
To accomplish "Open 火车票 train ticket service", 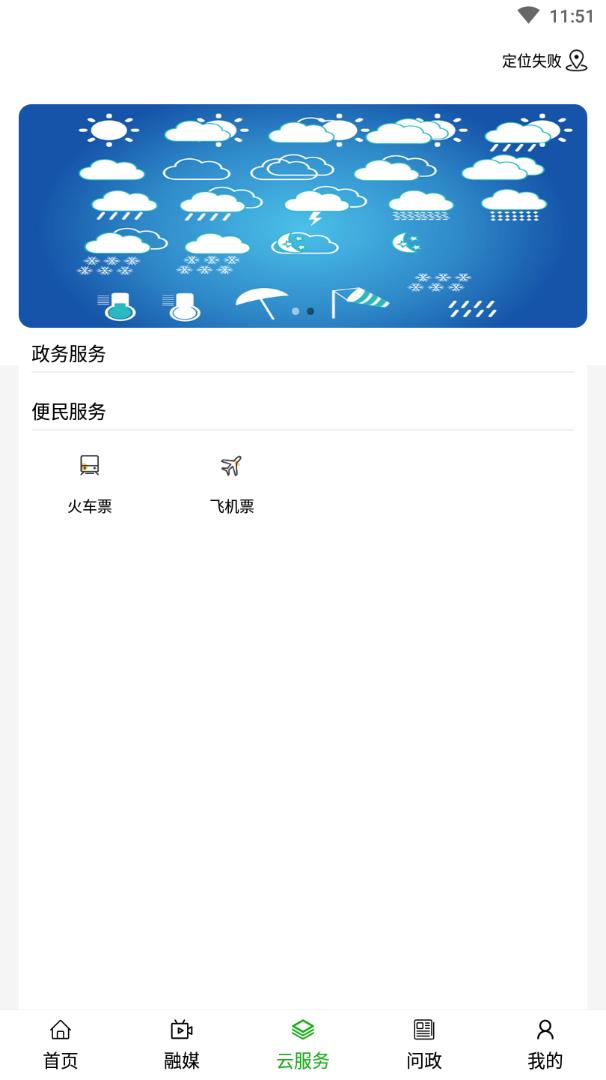I will point(90,483).
